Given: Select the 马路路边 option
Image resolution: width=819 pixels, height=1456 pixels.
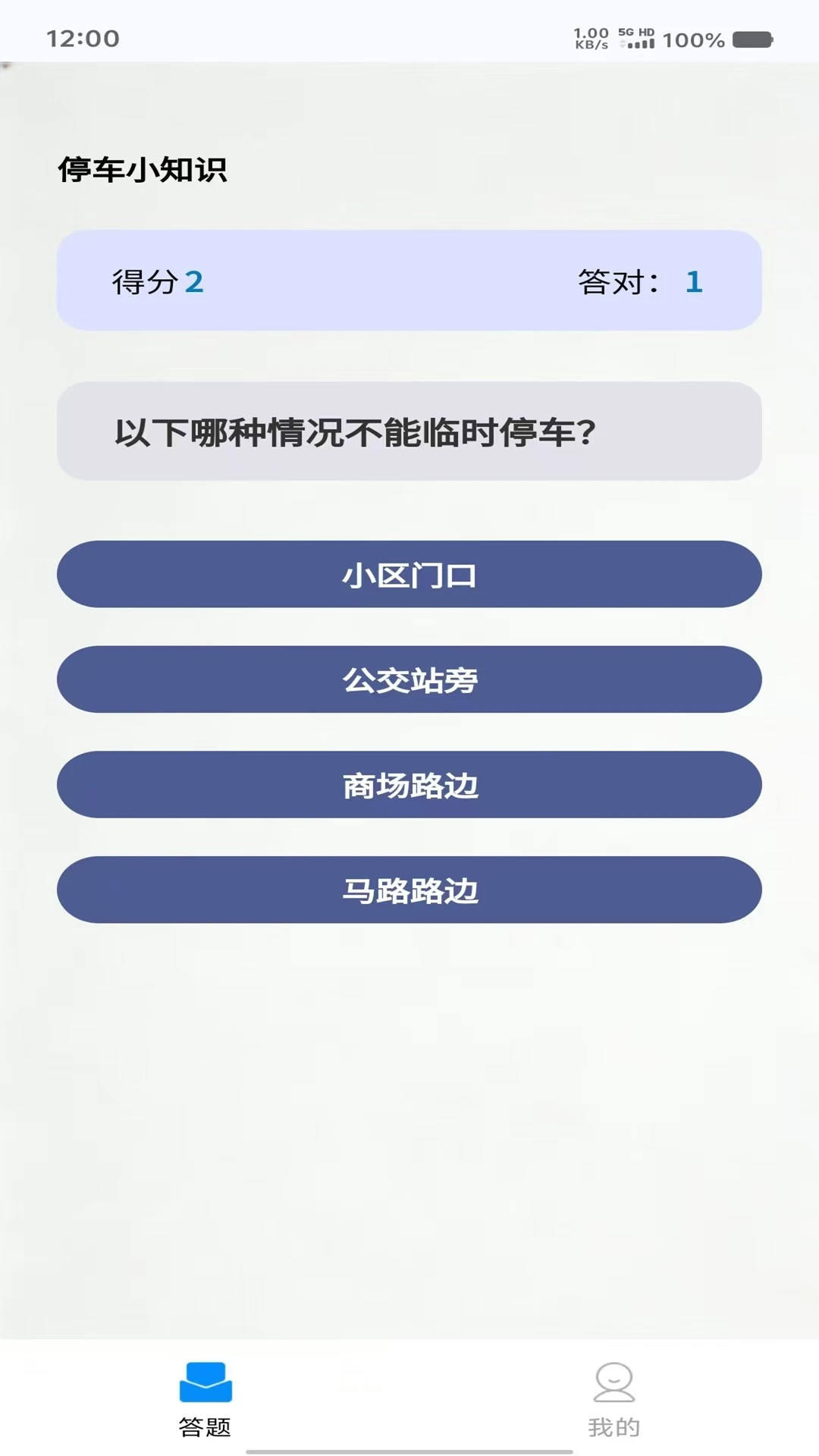Looking at the screenshot, I should point(409,890).
